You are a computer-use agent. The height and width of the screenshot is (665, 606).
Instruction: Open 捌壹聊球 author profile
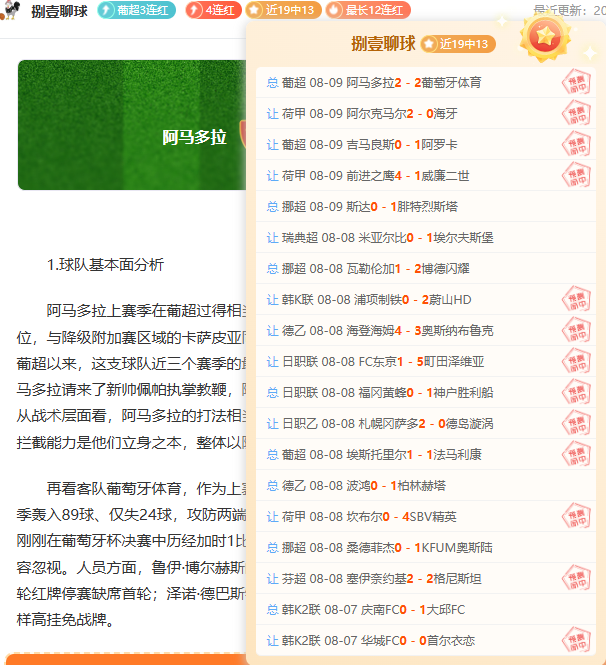(x=59, y=11)
